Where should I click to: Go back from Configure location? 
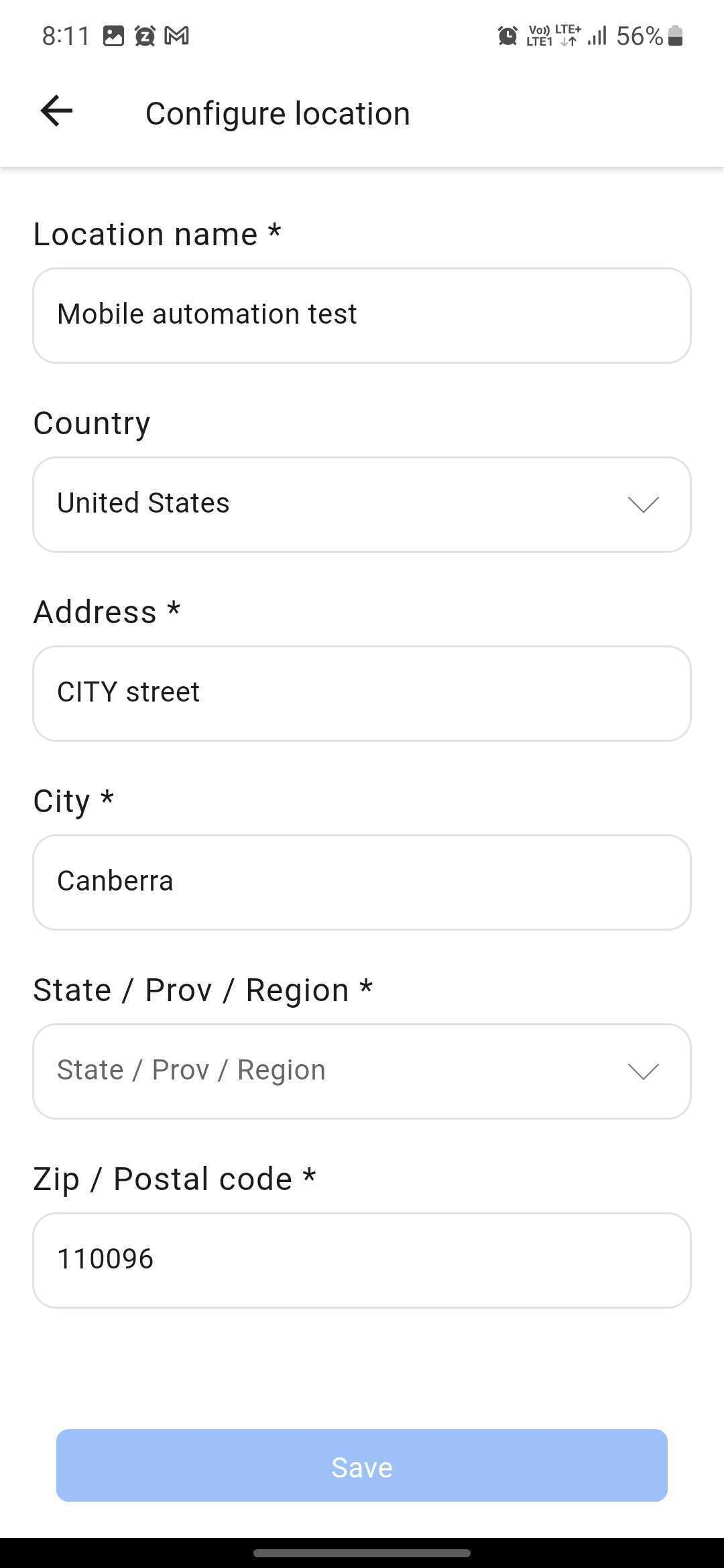point(56,111)
